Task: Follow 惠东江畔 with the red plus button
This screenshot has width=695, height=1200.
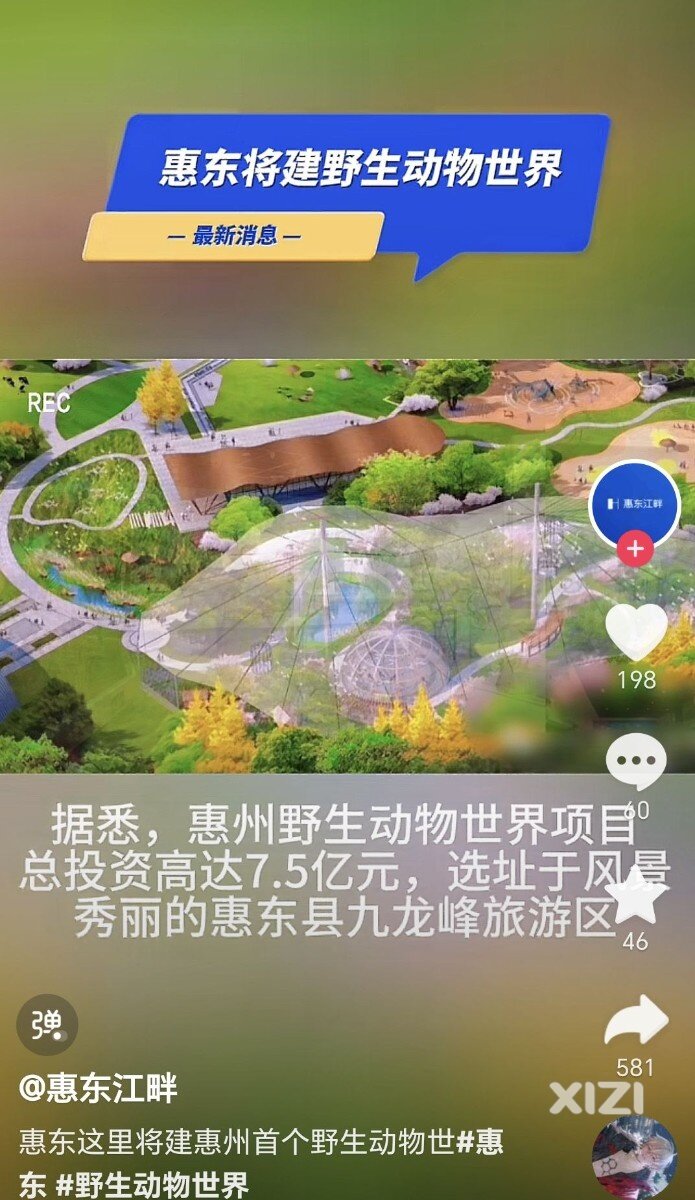Action: (636, 549)
